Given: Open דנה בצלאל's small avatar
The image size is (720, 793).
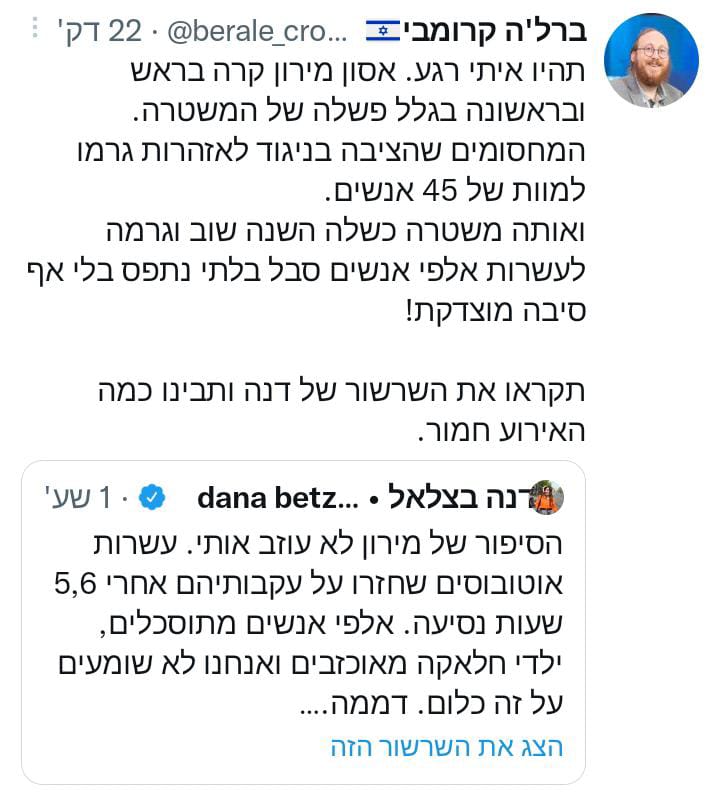Looking at the screenshot, I should pos(548,497).
